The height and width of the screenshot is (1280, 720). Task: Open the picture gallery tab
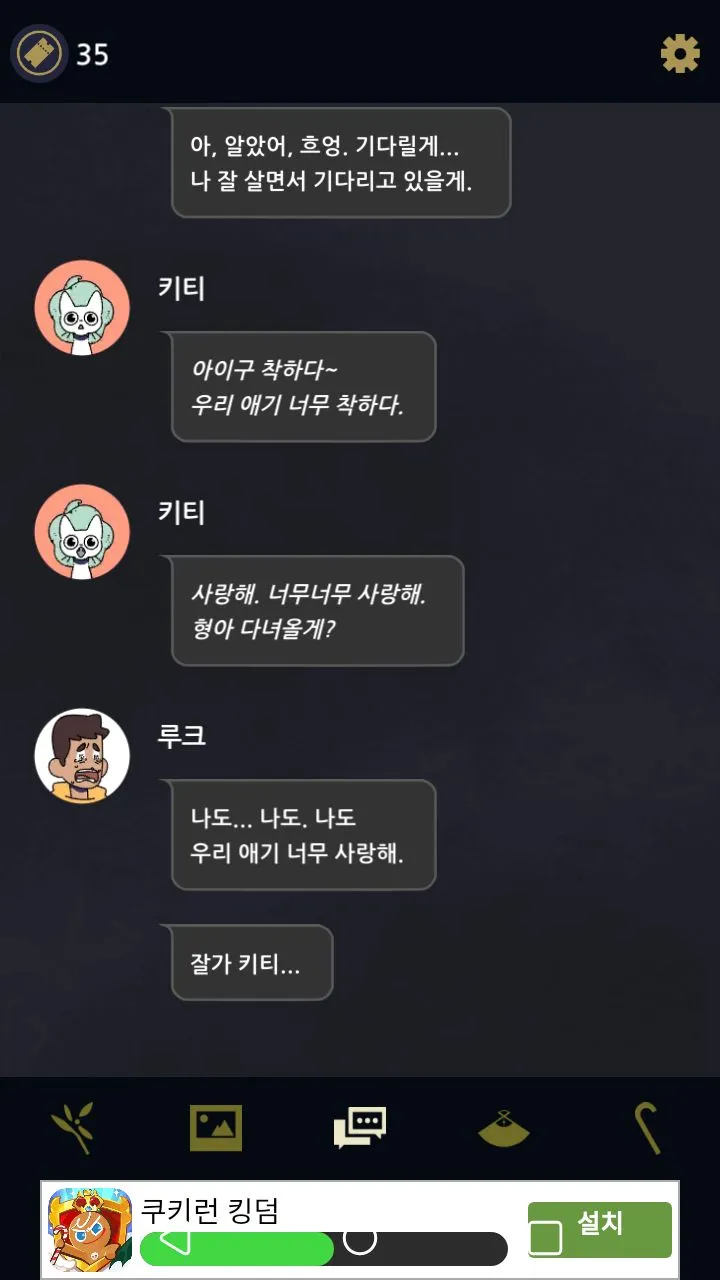[x=216, y=1128]
